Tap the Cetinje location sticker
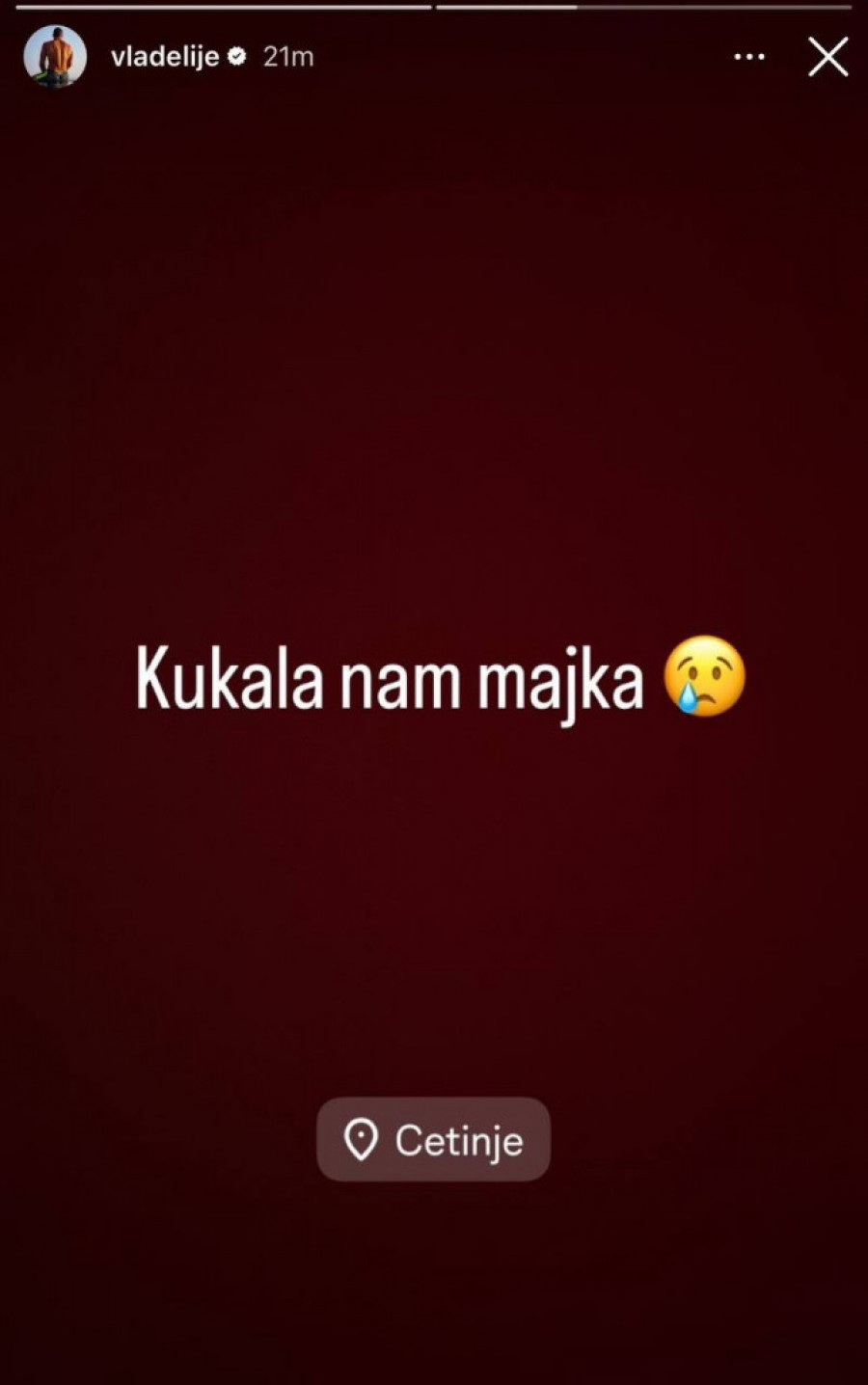 [433, 1140]
